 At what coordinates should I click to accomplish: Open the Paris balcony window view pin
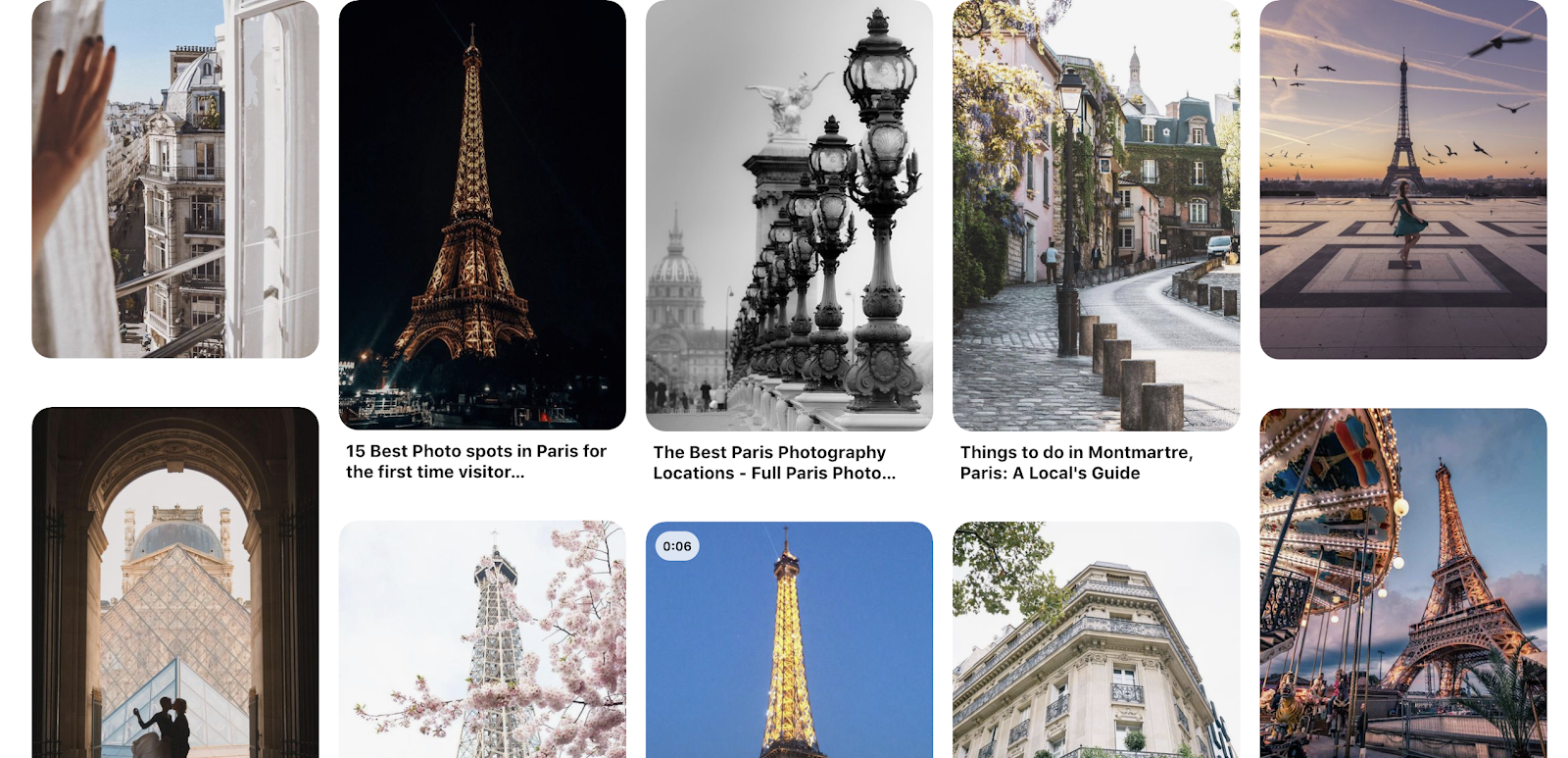[175, 178]
